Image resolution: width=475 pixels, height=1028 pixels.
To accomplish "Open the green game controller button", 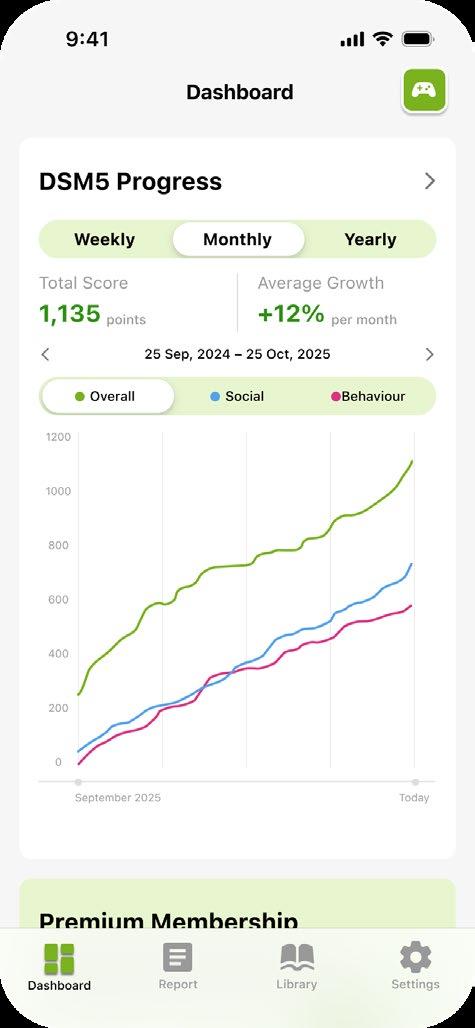I will point(424,90).
